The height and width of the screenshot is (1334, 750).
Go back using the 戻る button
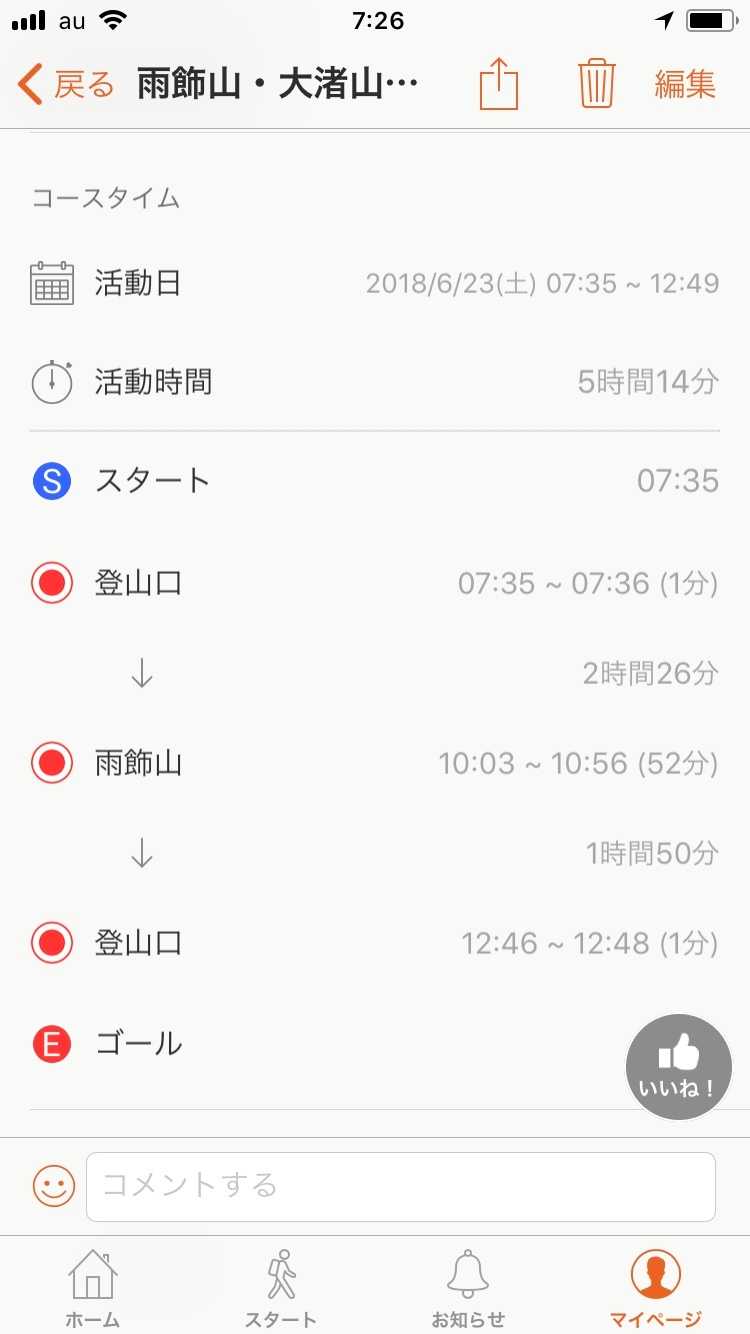point(67,84)
